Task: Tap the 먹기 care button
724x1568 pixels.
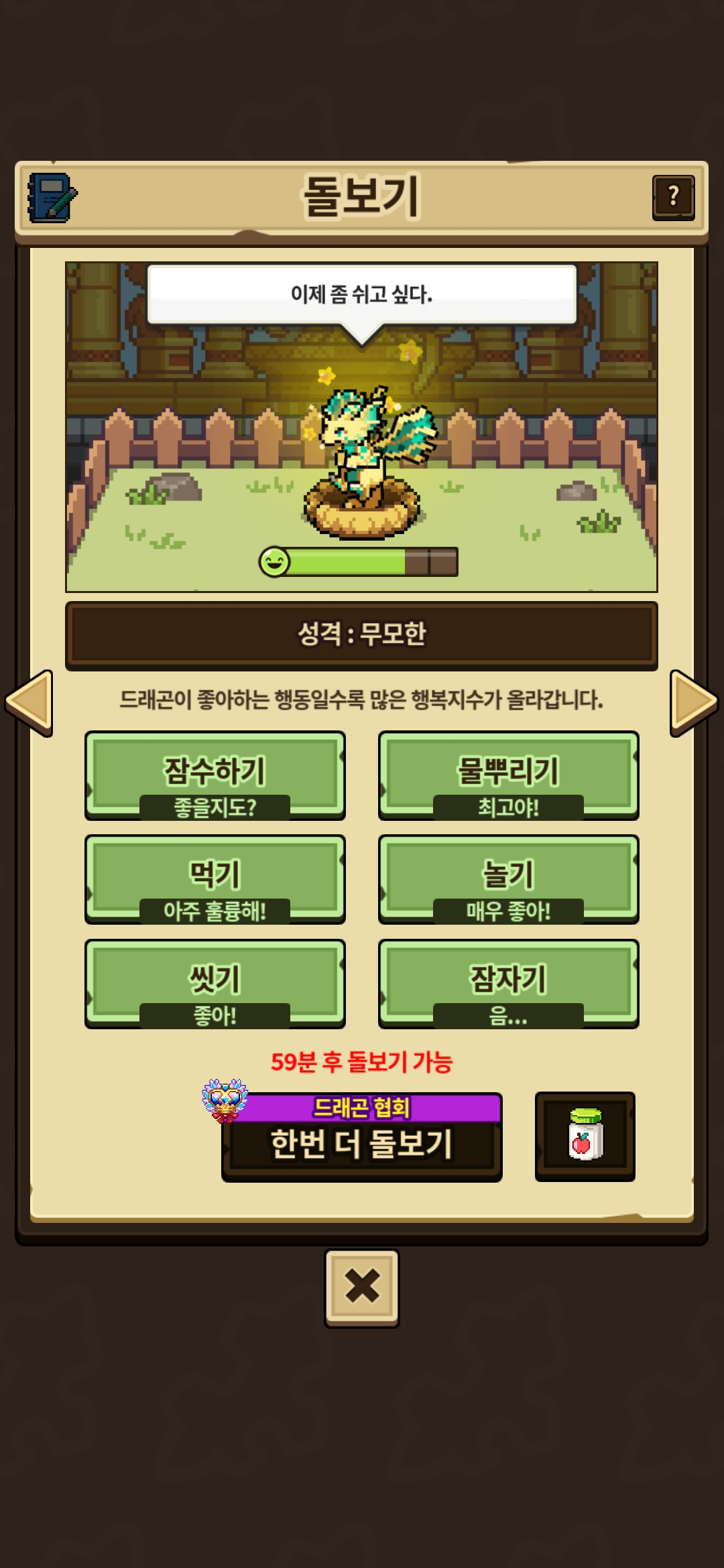Action: [215, 878]
